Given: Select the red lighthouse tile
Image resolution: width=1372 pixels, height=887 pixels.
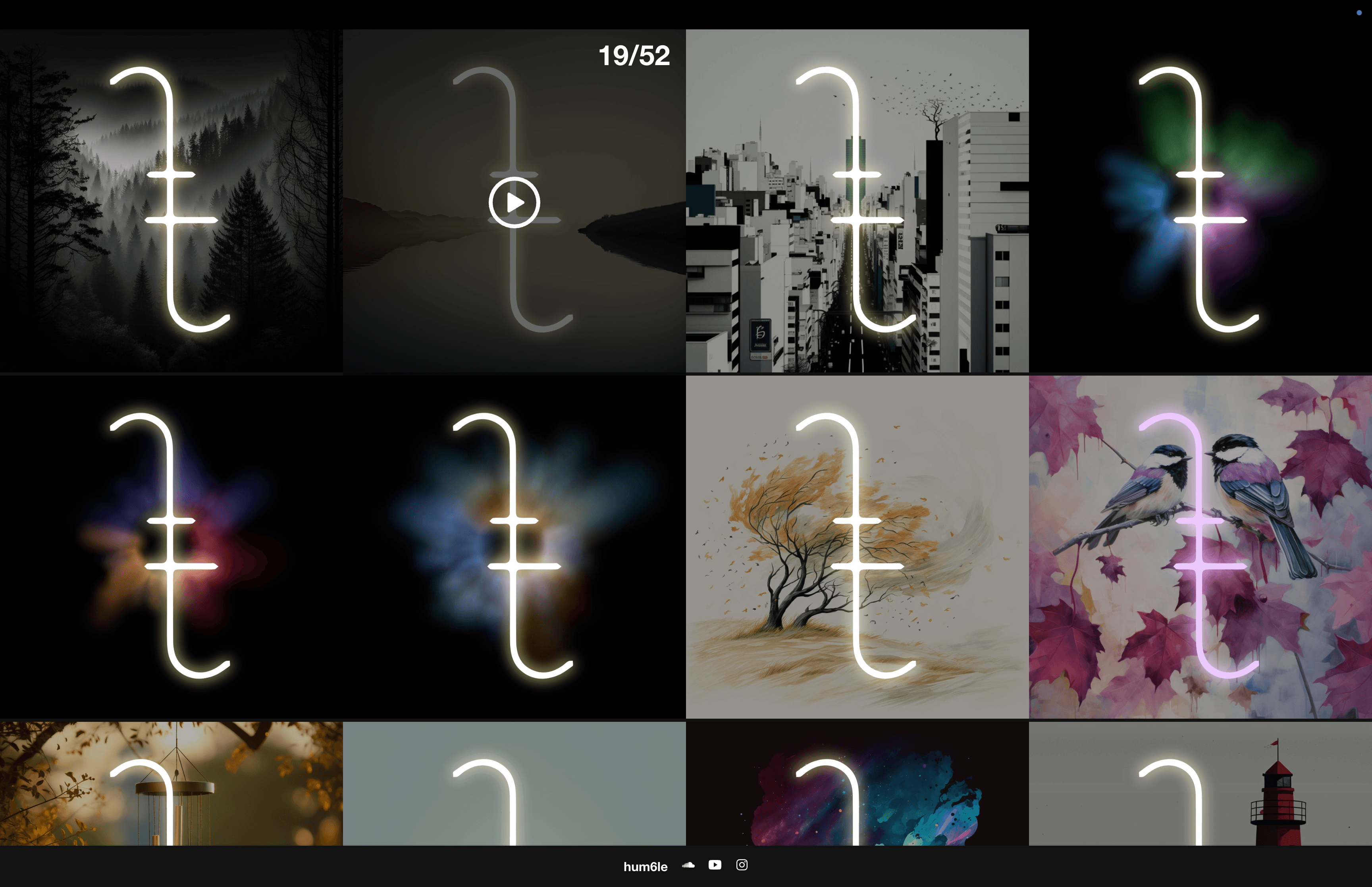Looking at the screenshot, I should (x=1200, y=783).
